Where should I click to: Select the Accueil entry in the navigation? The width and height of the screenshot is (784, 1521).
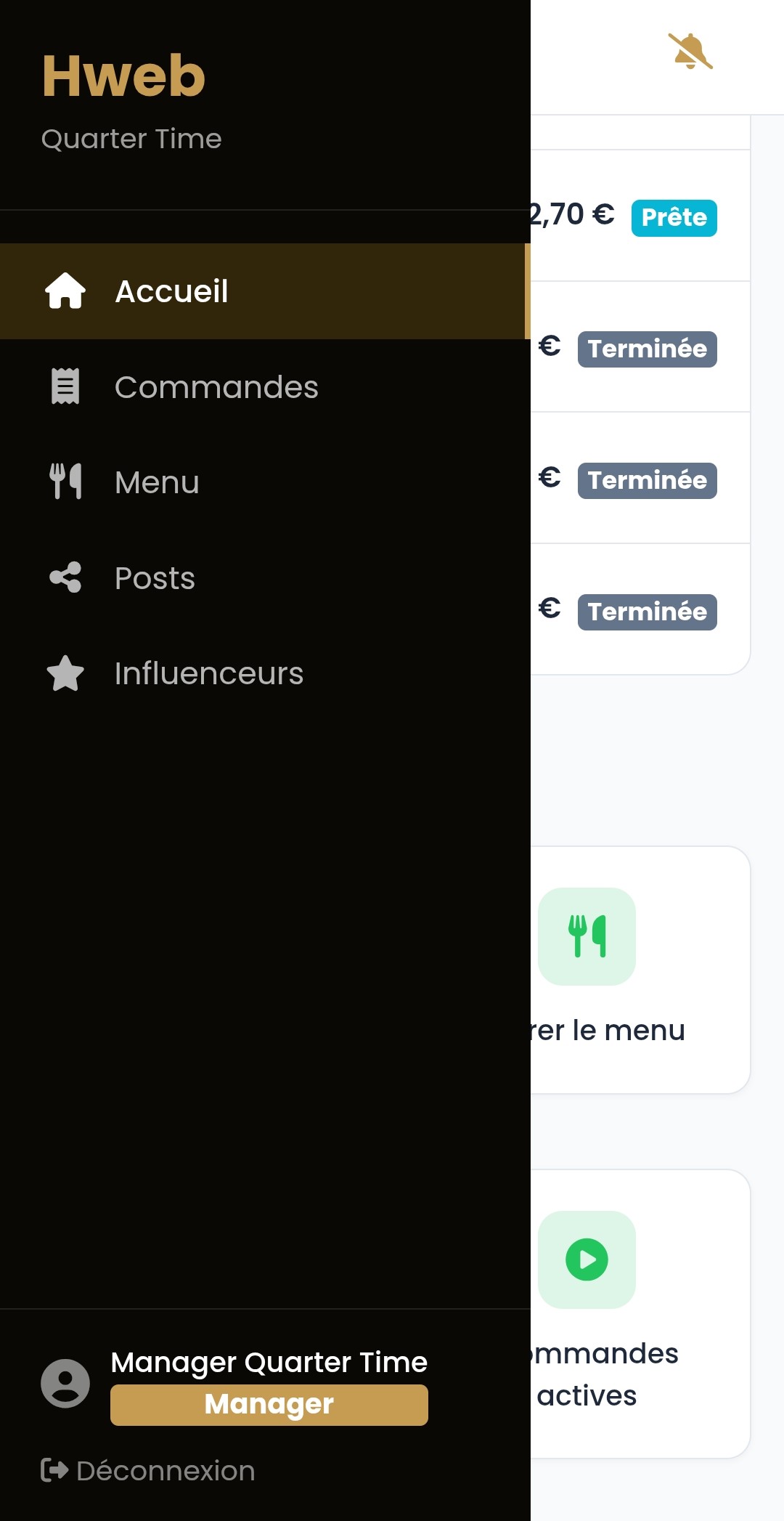pyautogui.click(x=172, y=291)
